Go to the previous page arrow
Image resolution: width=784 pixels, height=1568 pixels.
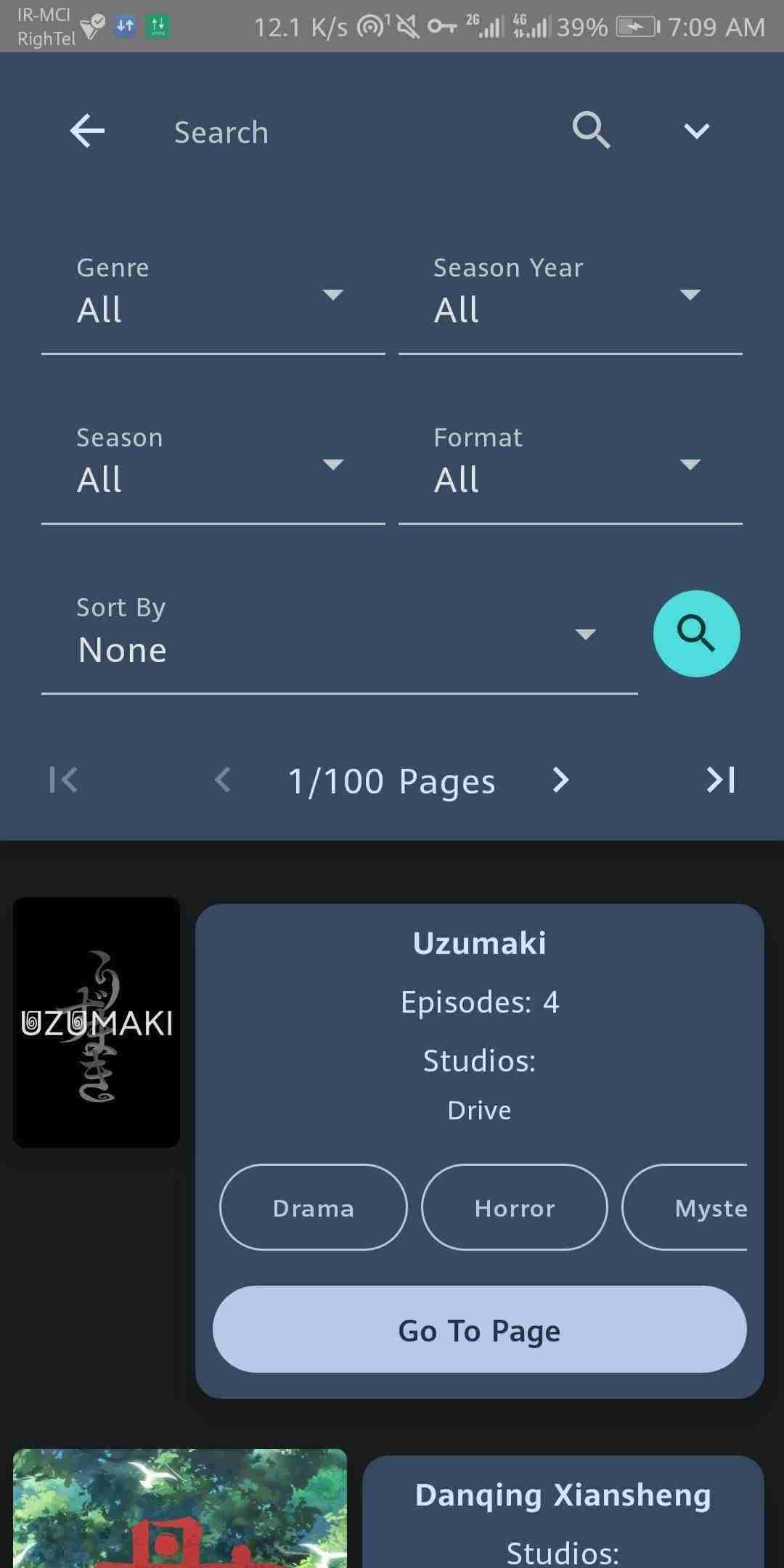pos(223,780)
